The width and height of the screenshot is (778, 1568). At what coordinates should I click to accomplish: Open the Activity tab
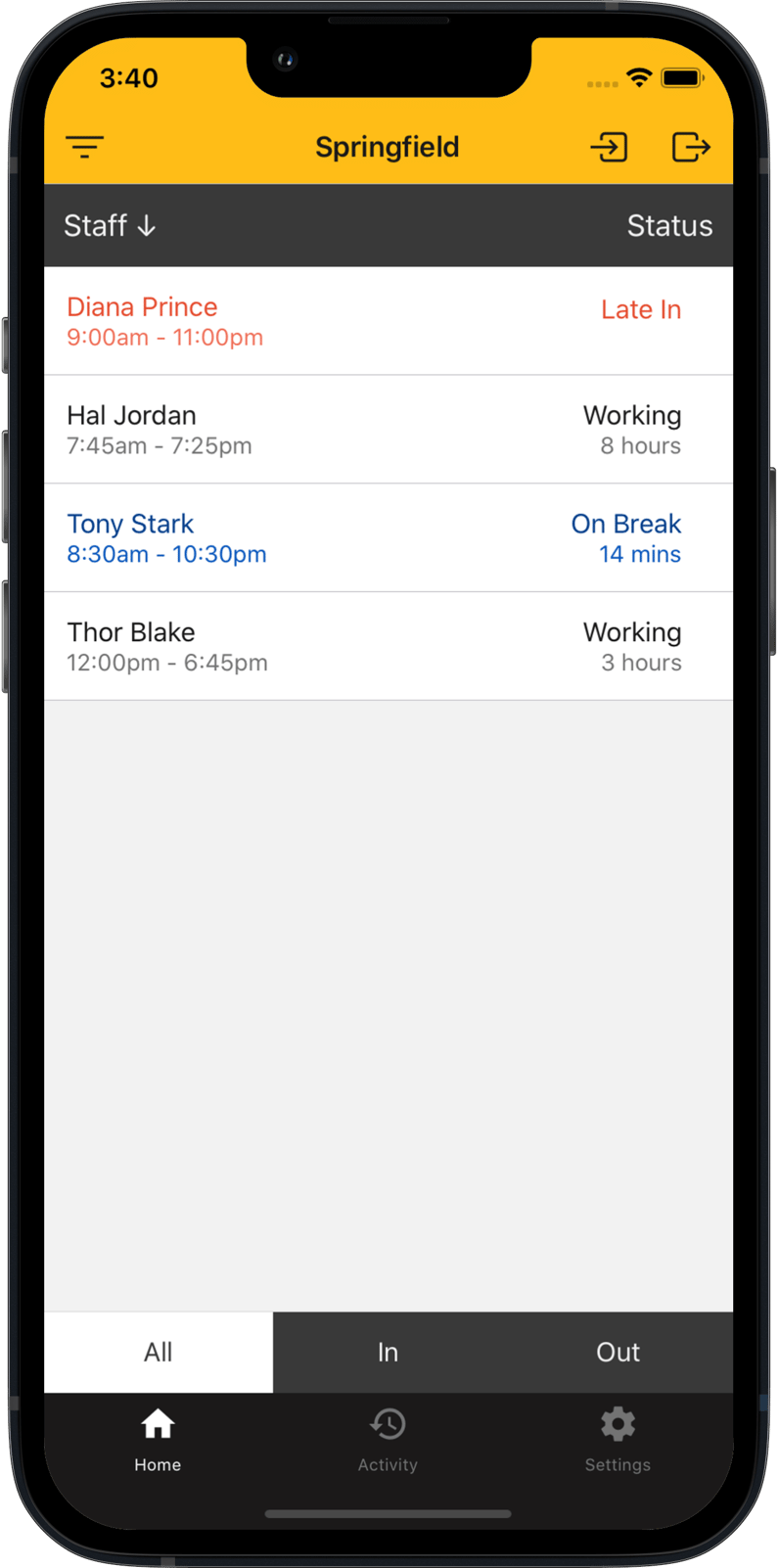coord(388,1440)
